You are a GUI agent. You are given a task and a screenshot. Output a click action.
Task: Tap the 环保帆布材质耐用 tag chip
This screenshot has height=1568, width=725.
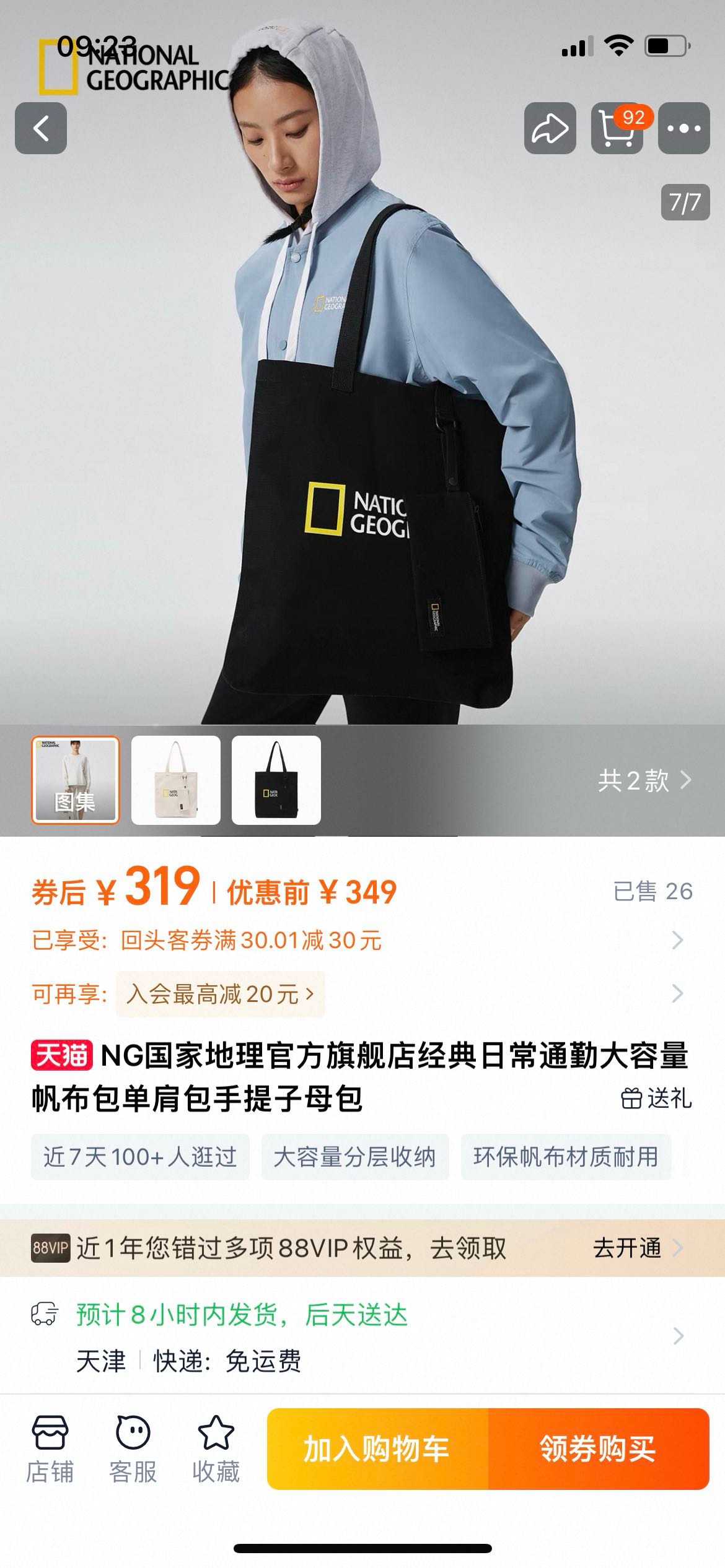(x=565, y=1156)
